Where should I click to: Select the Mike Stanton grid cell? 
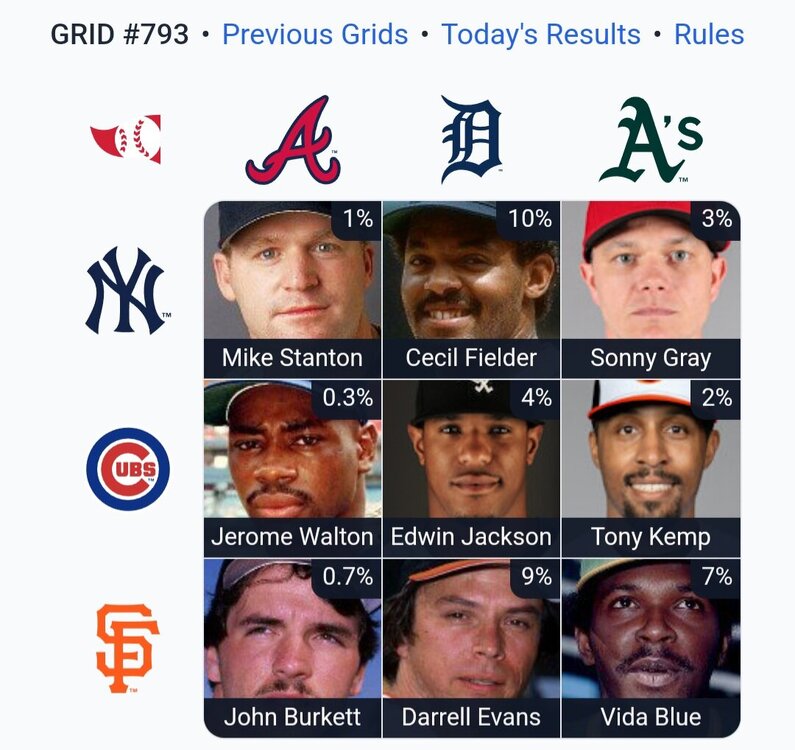click(292, 289)
